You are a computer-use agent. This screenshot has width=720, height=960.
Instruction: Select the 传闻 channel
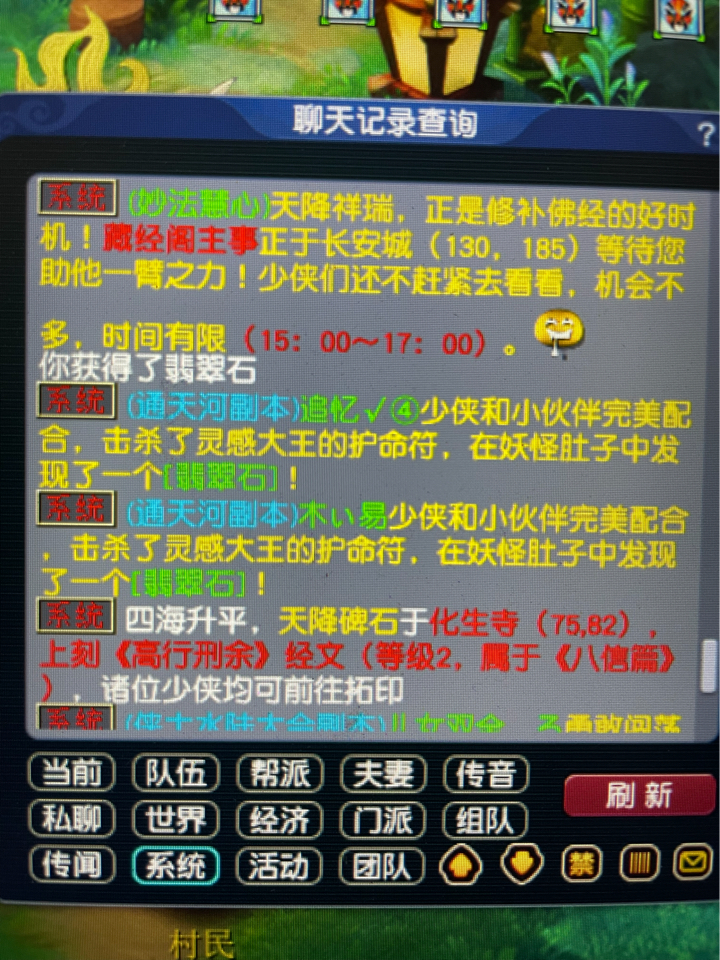(x=72, y=865)
